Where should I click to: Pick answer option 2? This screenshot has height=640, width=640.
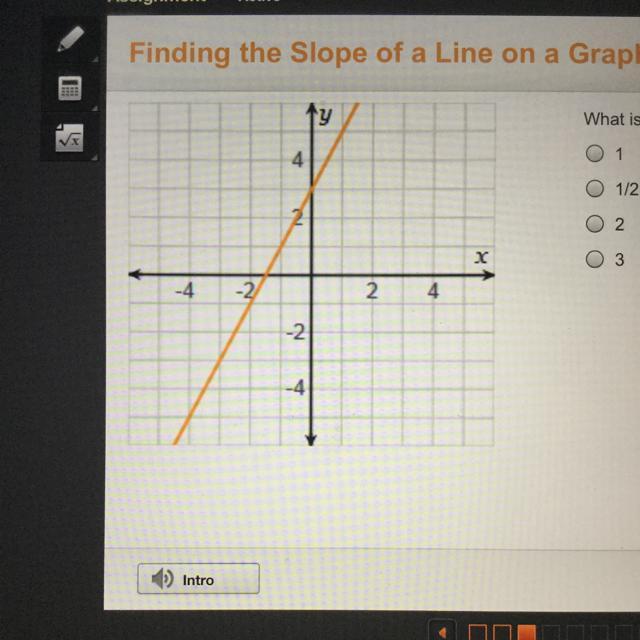pos(595,224)
